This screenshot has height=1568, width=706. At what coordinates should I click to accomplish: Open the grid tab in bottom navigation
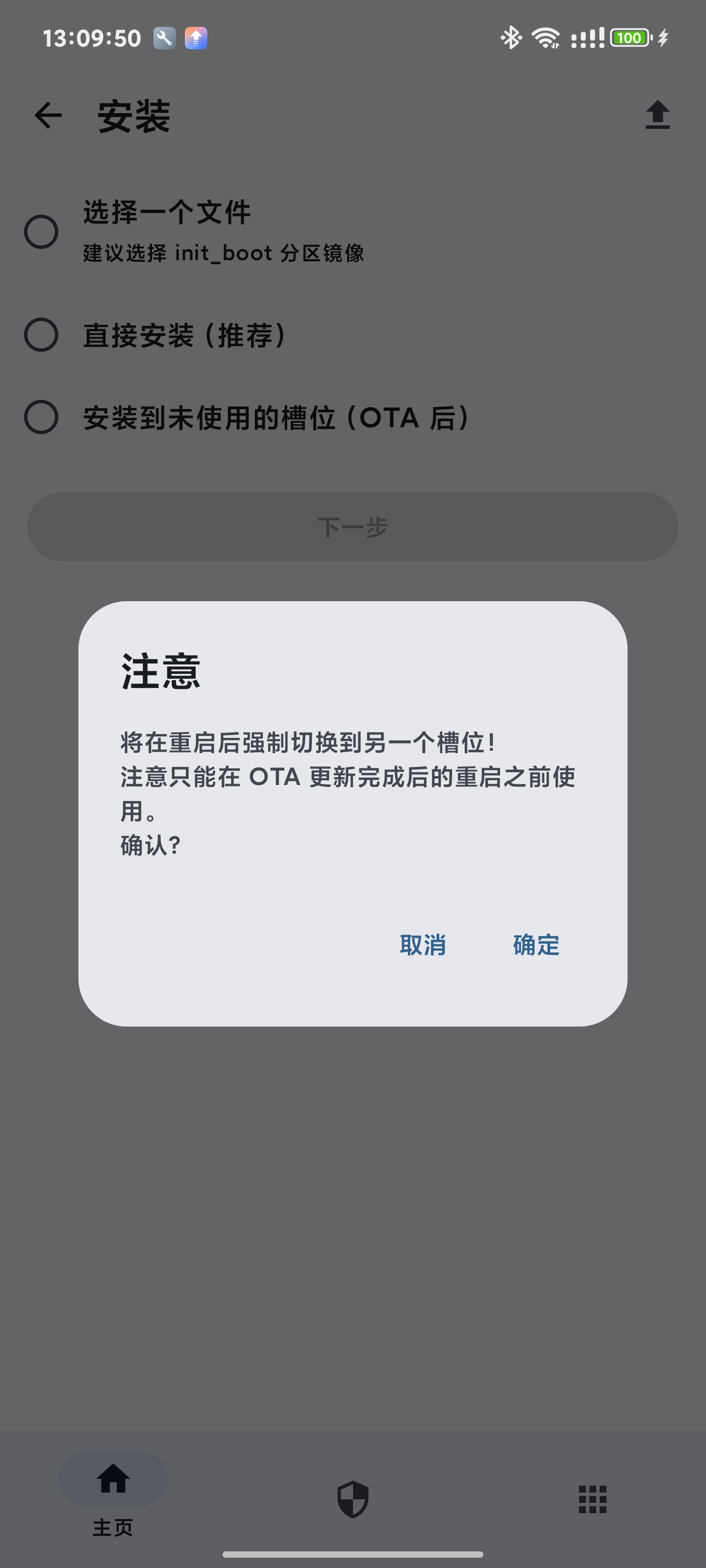[x=592, y=1498]
